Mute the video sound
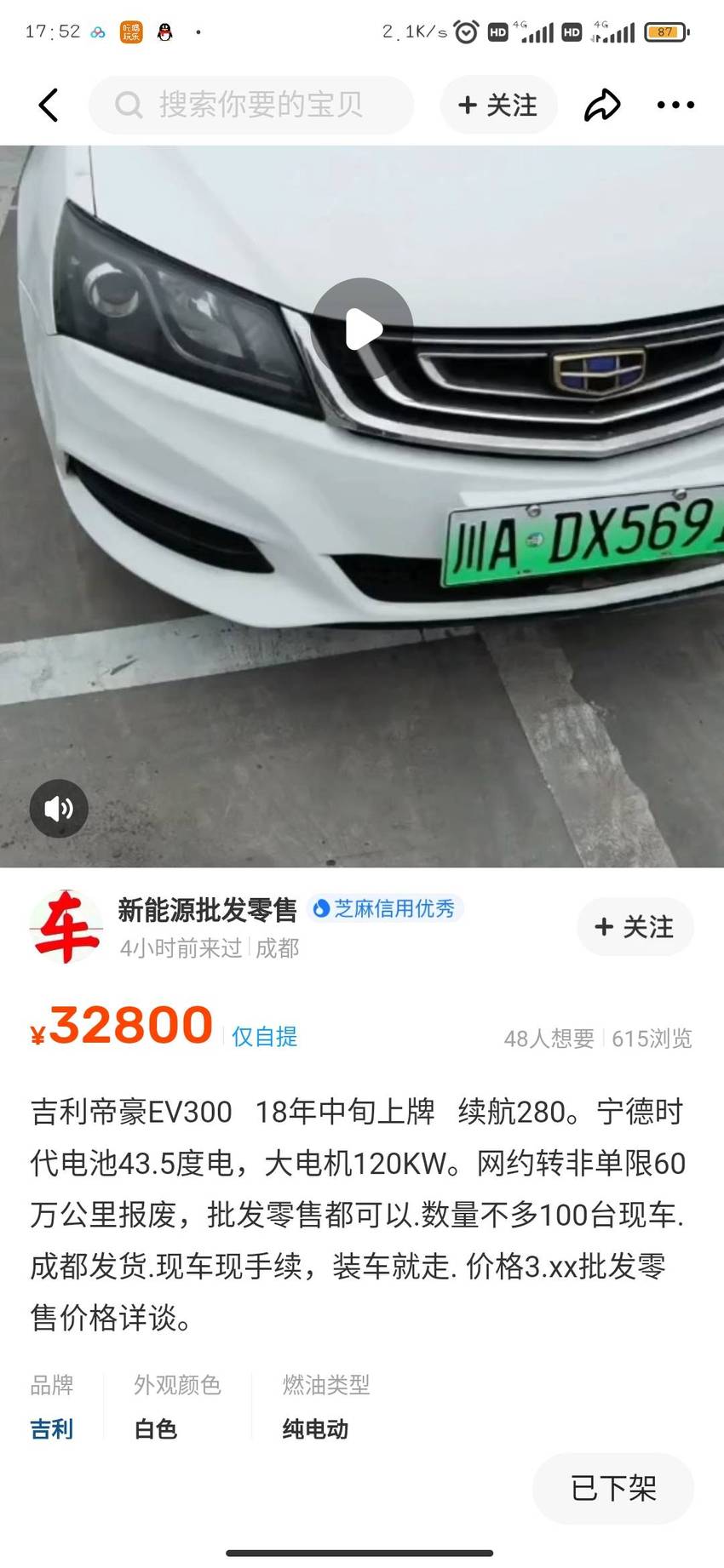This screenshot has width=724, height=1568. tap(59, 808)
